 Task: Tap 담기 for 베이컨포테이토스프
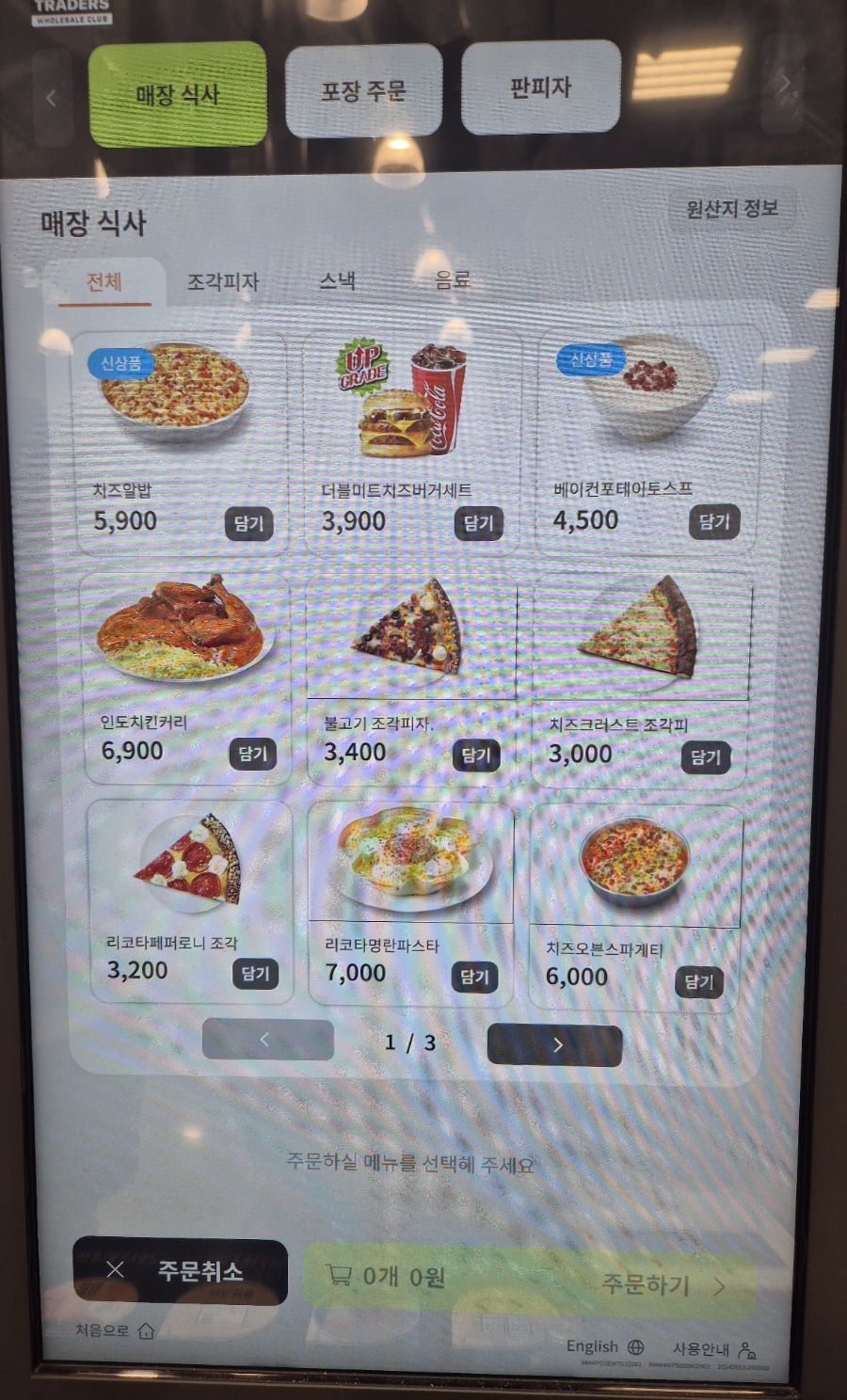(713, 521)
